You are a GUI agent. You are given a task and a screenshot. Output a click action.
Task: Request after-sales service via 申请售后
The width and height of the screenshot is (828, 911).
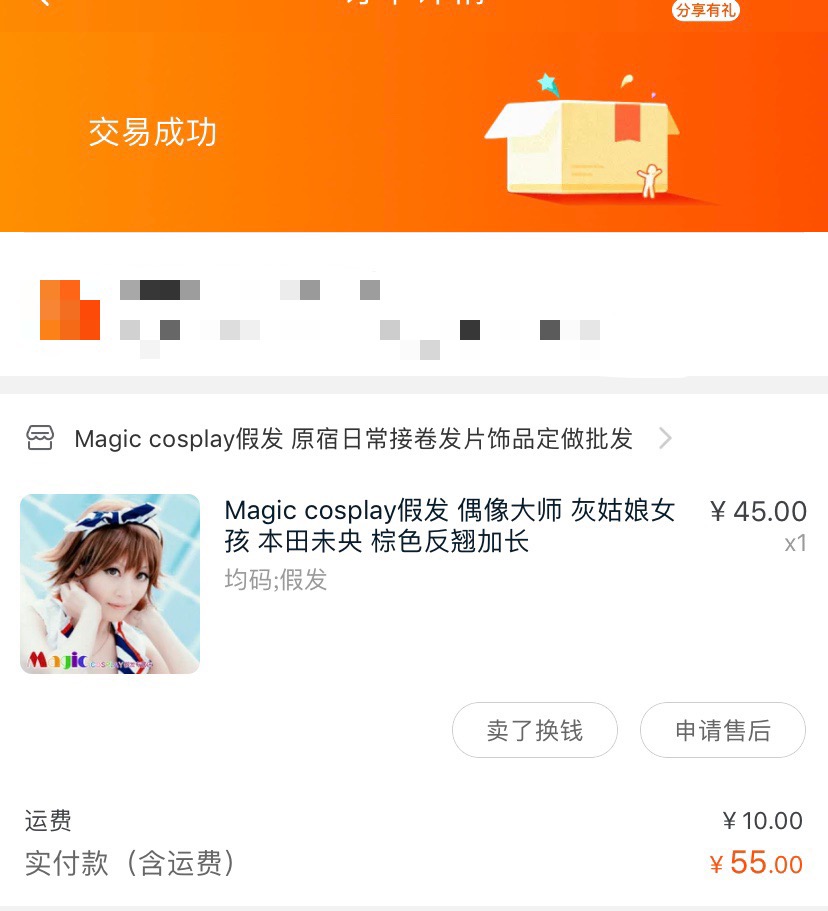coord(722,731)
